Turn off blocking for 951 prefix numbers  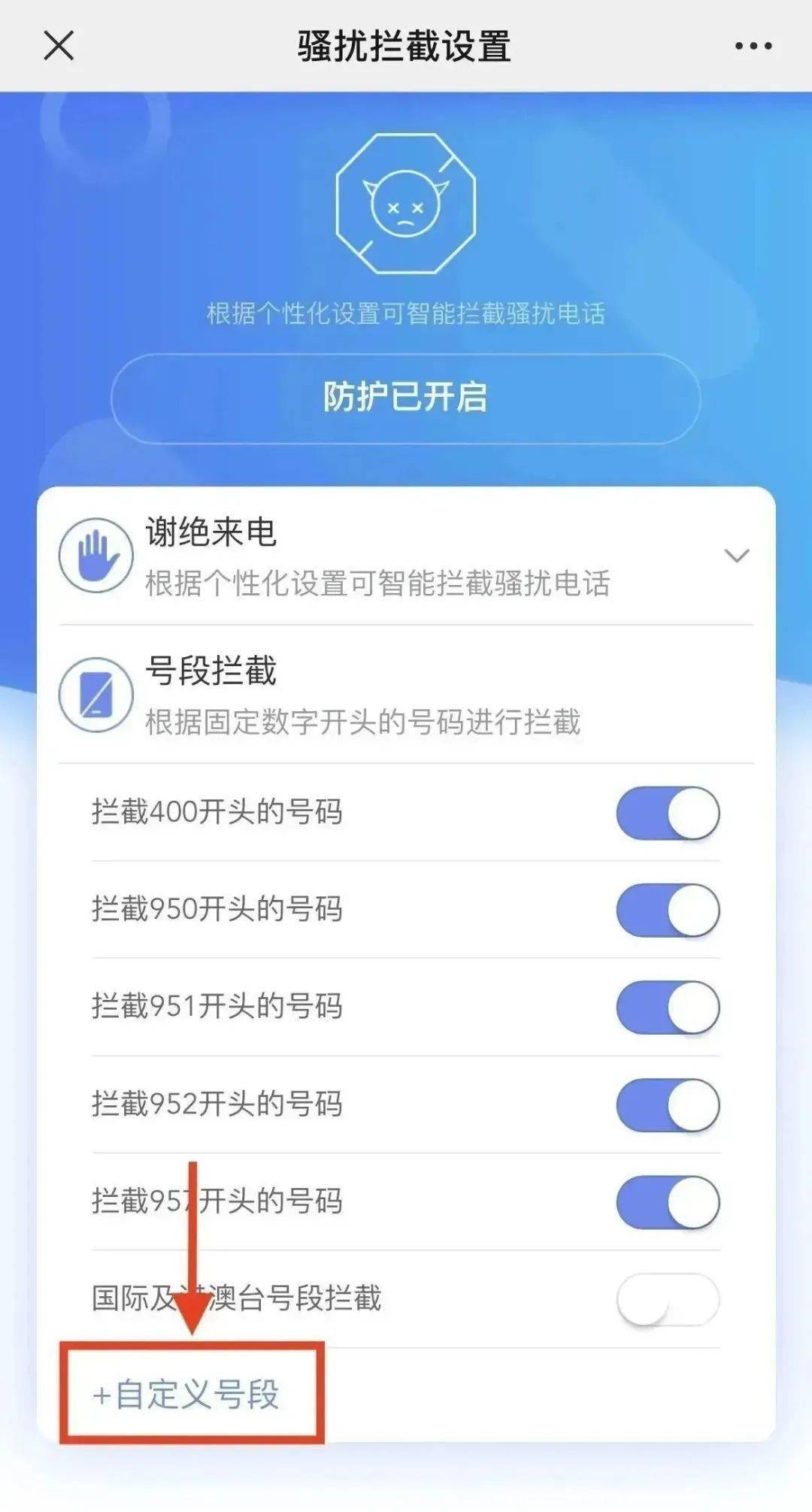668,1007
